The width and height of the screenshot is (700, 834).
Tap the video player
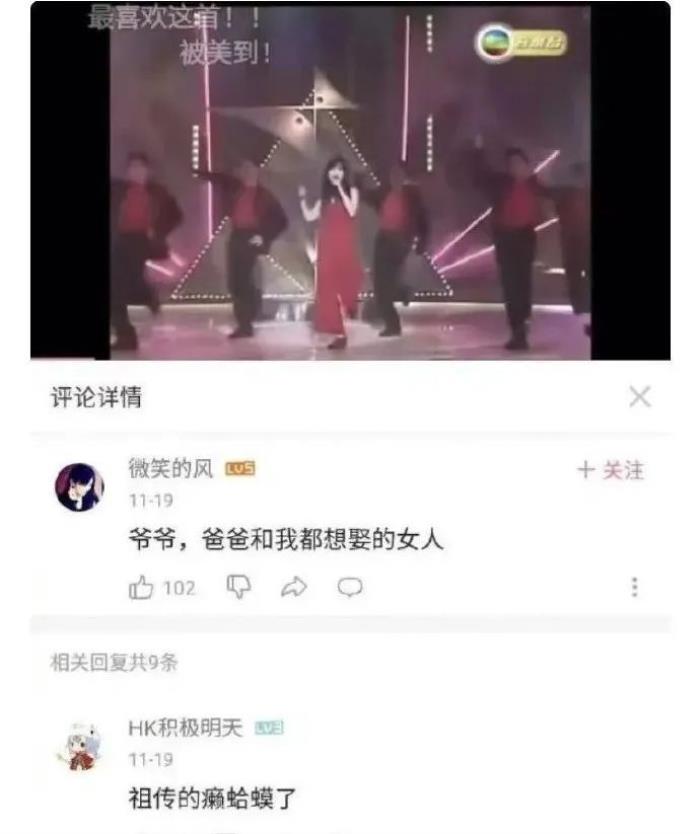(350, 180)
